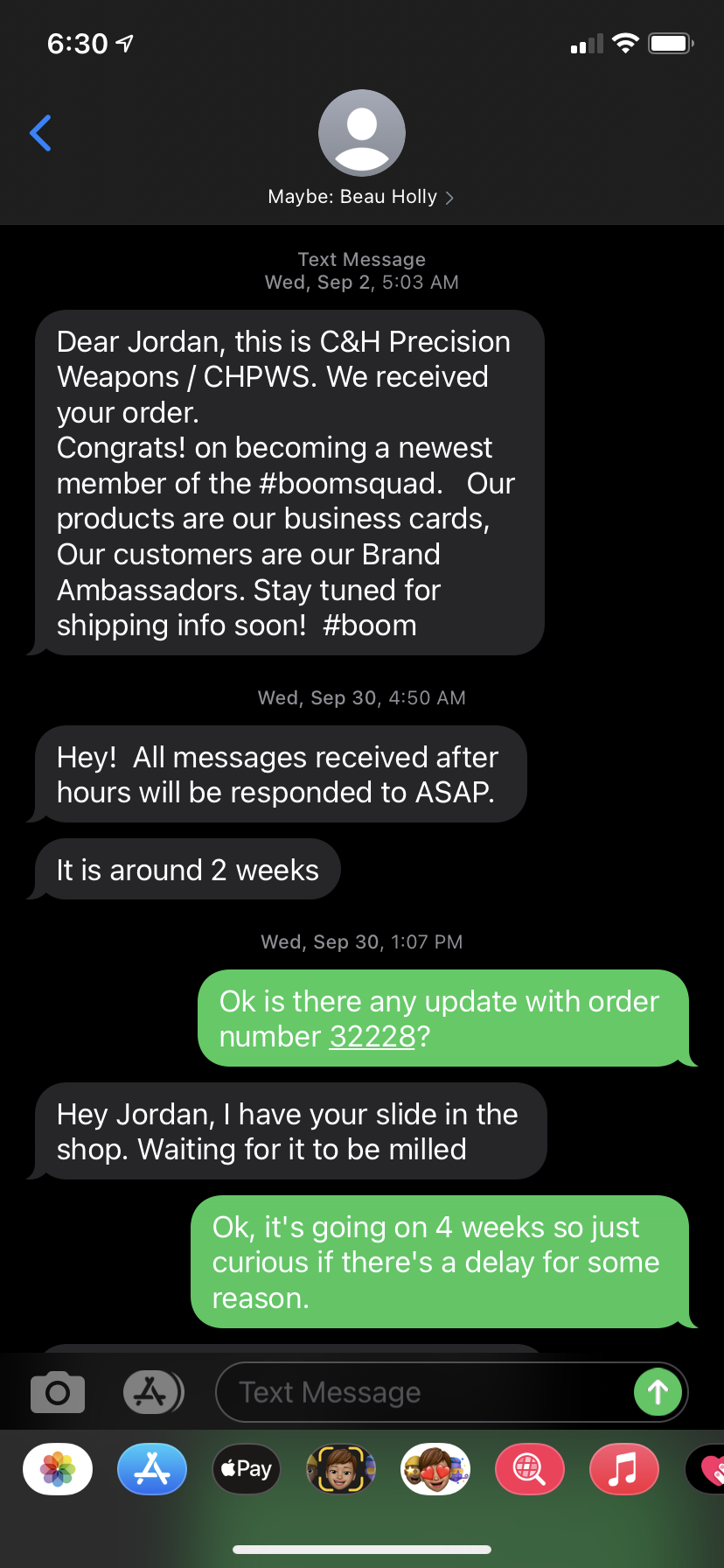Screen dimensions: 724x1568
Task: Open Memoji Stickers in the app drawer
Action: (435, 1468)
